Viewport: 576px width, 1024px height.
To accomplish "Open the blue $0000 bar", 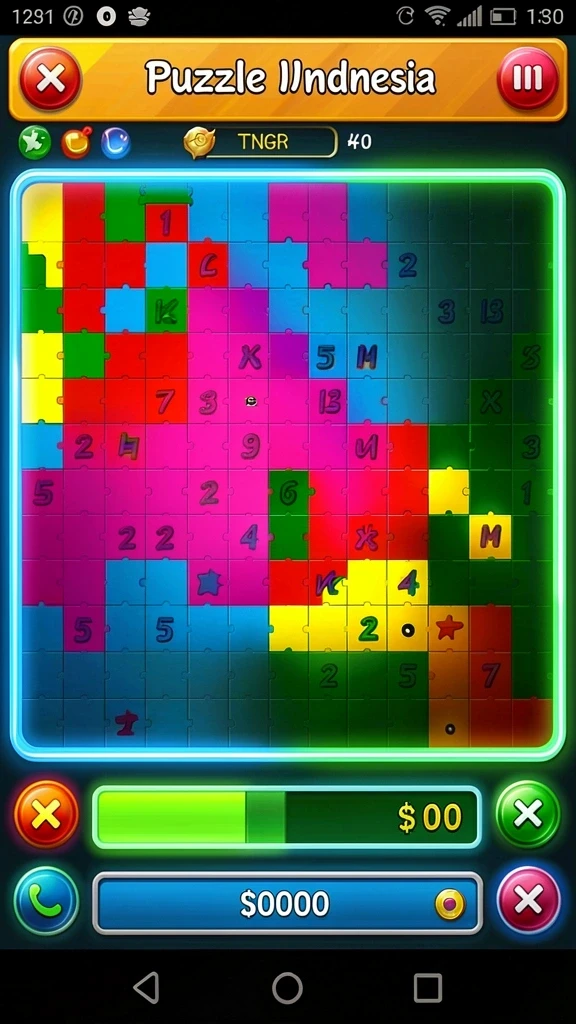I will (287, 903).
